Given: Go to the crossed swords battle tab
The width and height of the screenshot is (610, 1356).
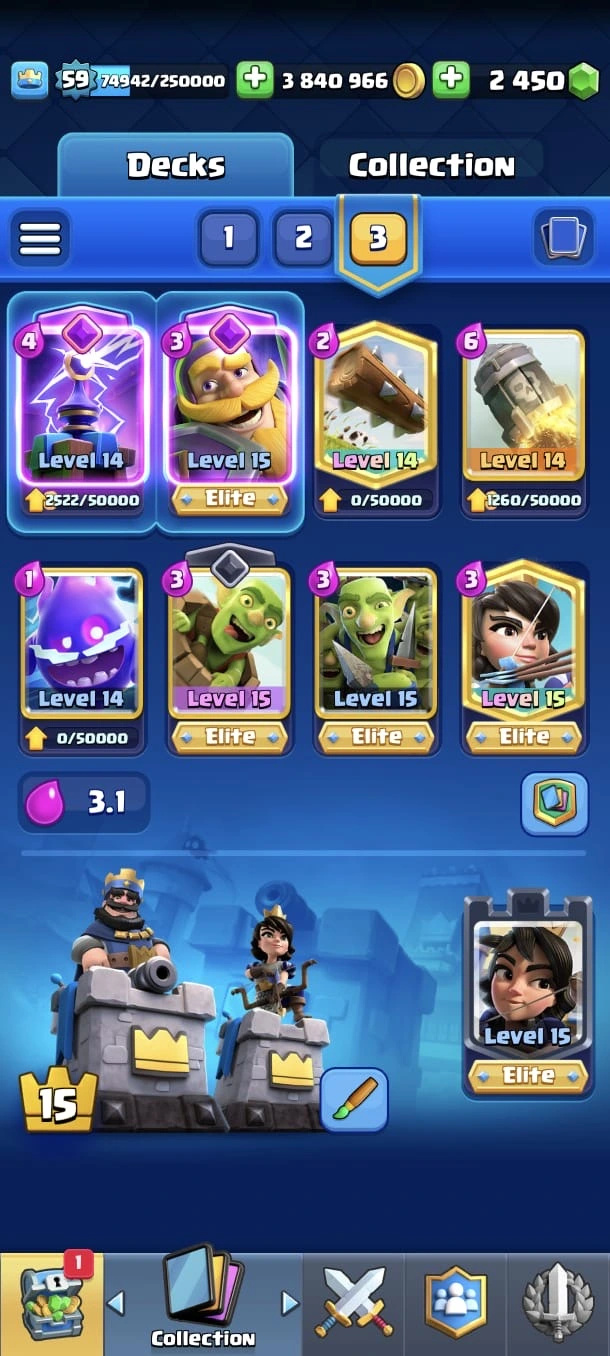Looking at the screenshot, I should (x=354, y=1303).
